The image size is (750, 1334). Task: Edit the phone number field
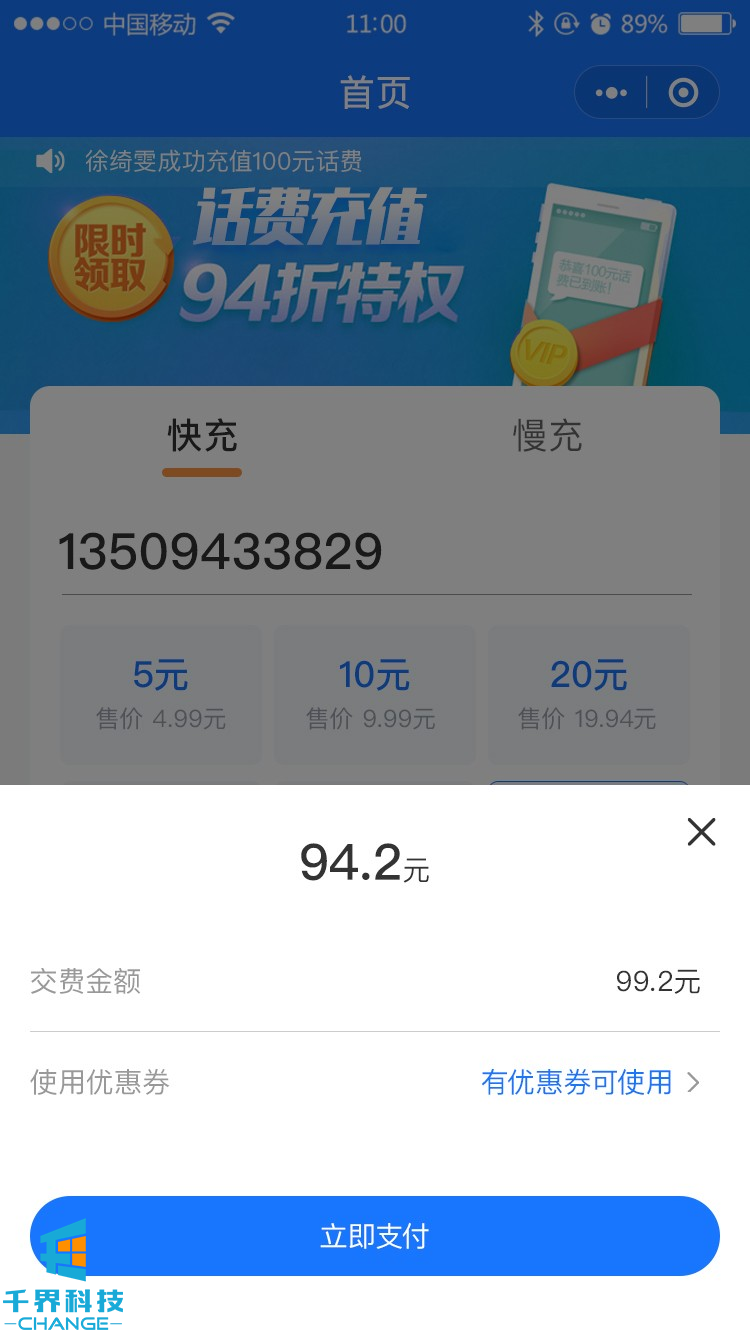point(375,552)
